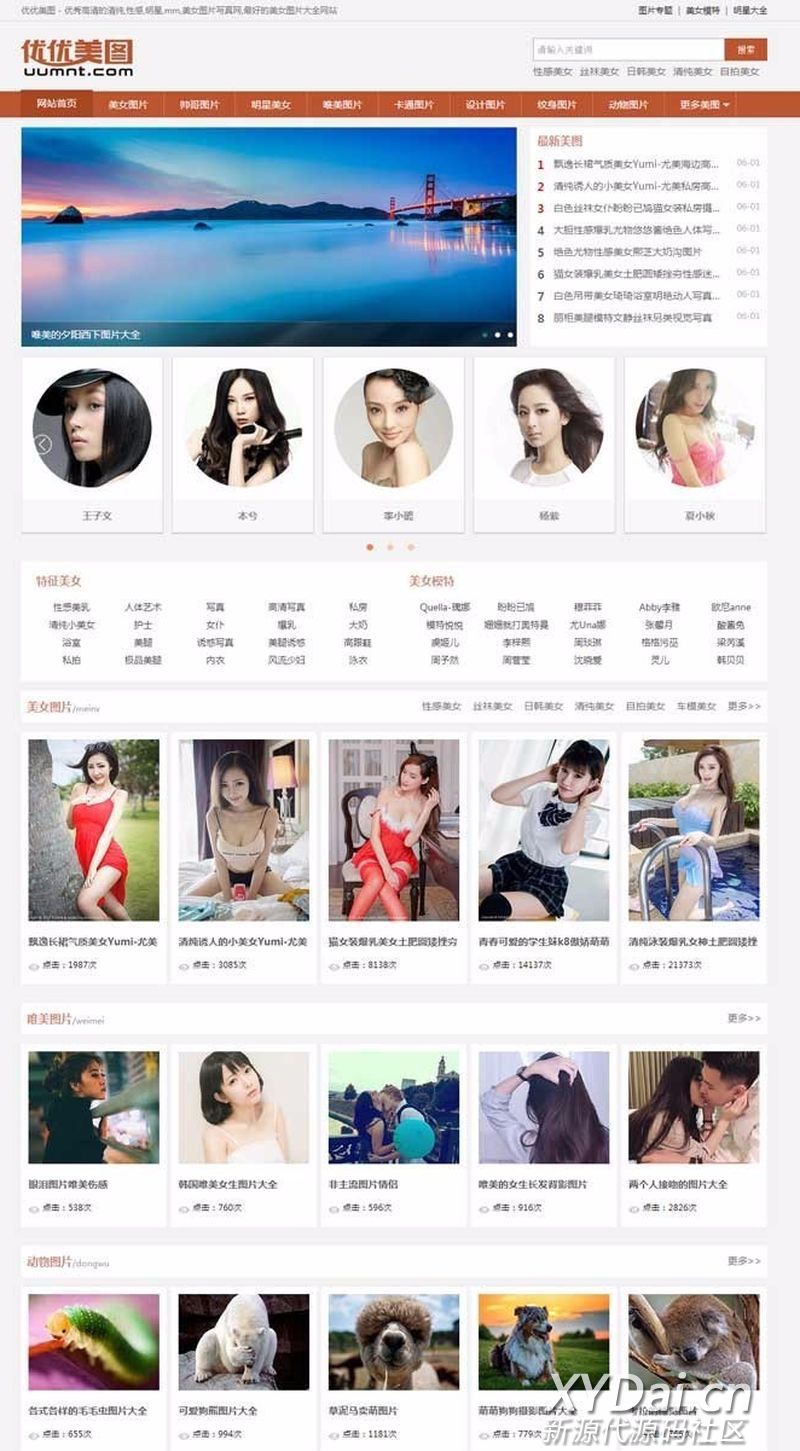
Task: Tap the search input box
Action: click(627, 49)
